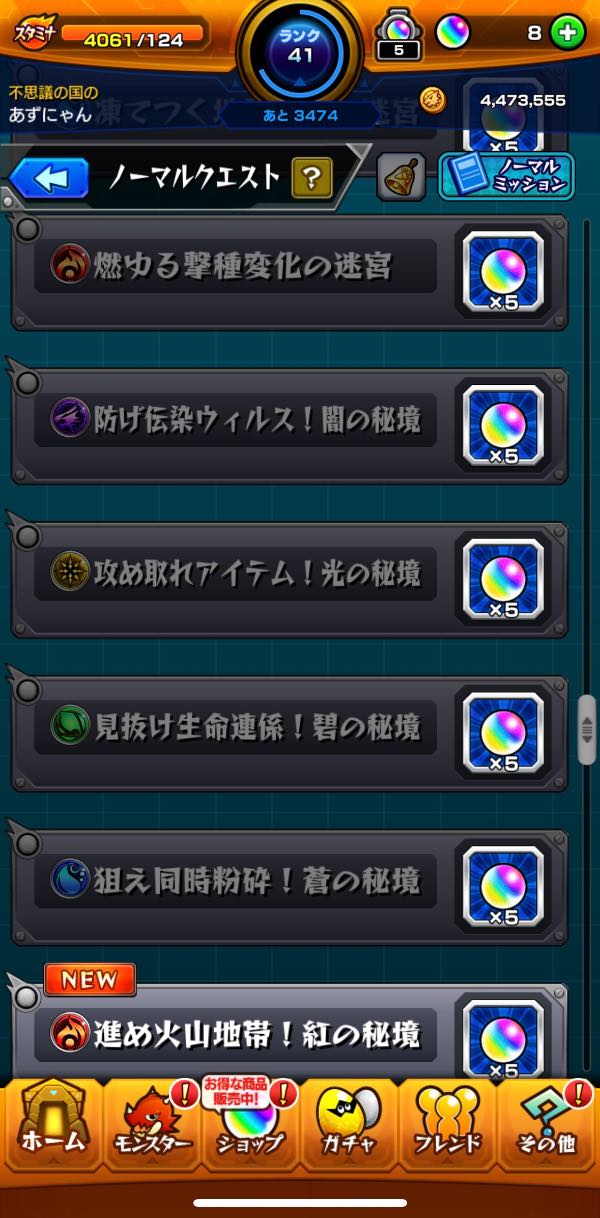Tap the bell icon

401,178
